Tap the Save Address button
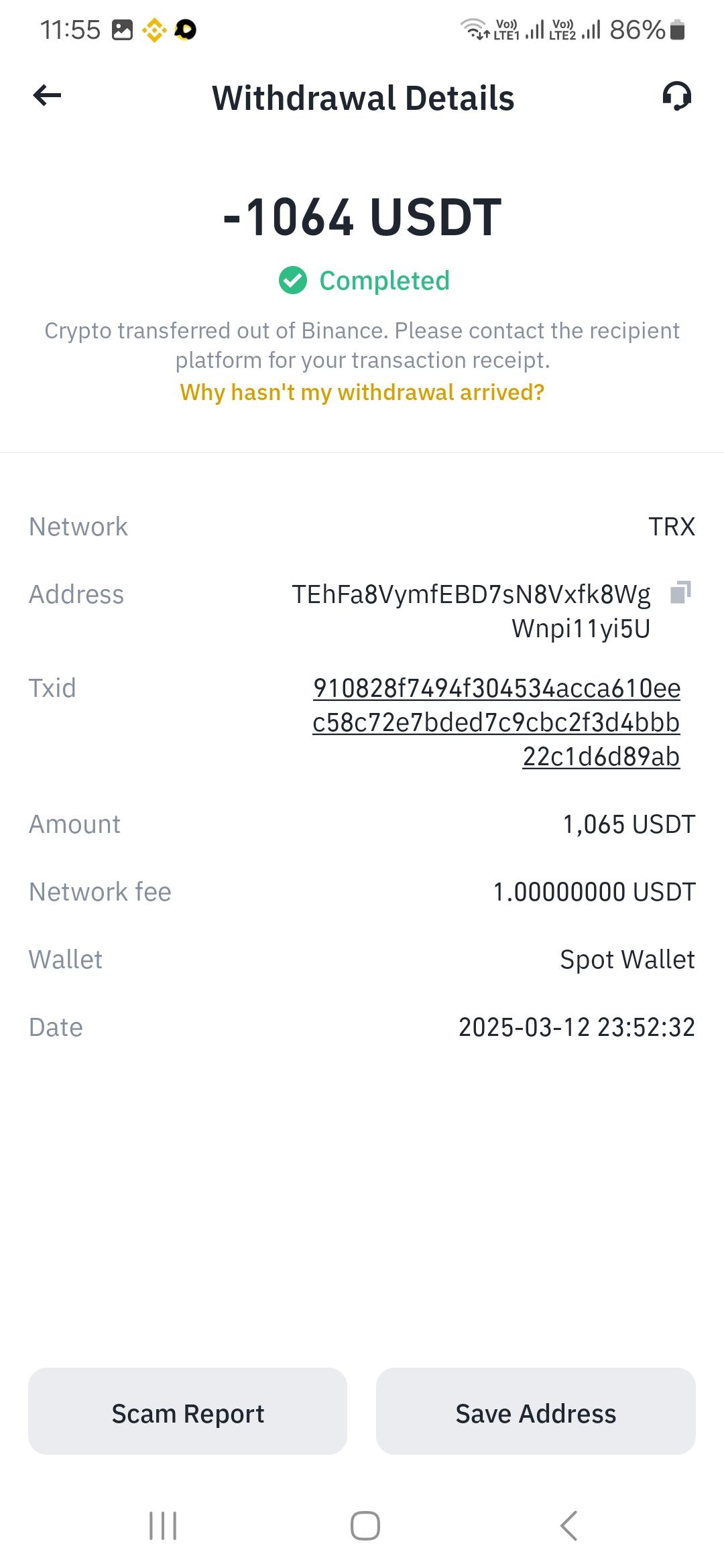 (536, 1413)
